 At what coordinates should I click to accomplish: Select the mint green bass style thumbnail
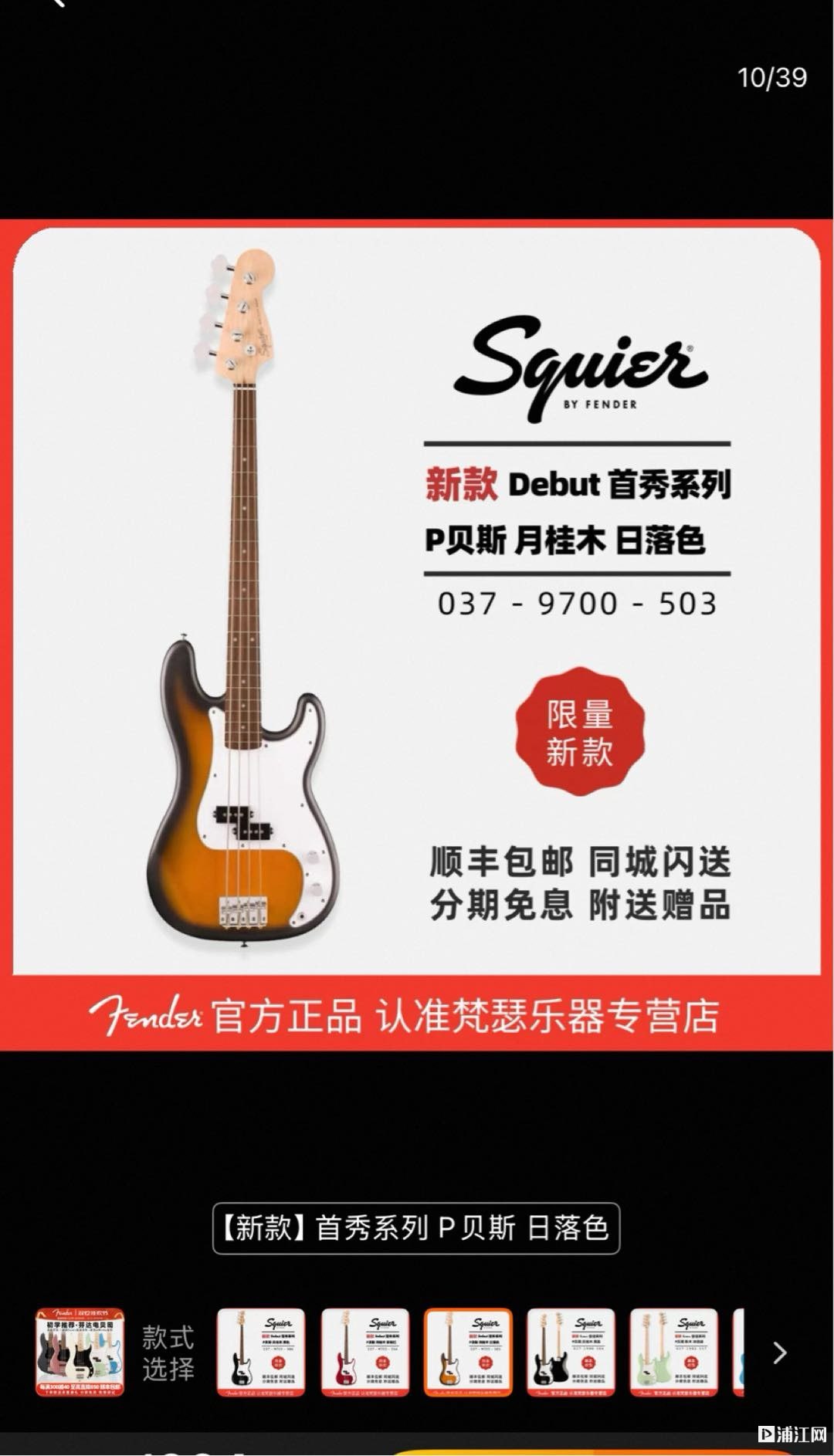pos(673,1352)
